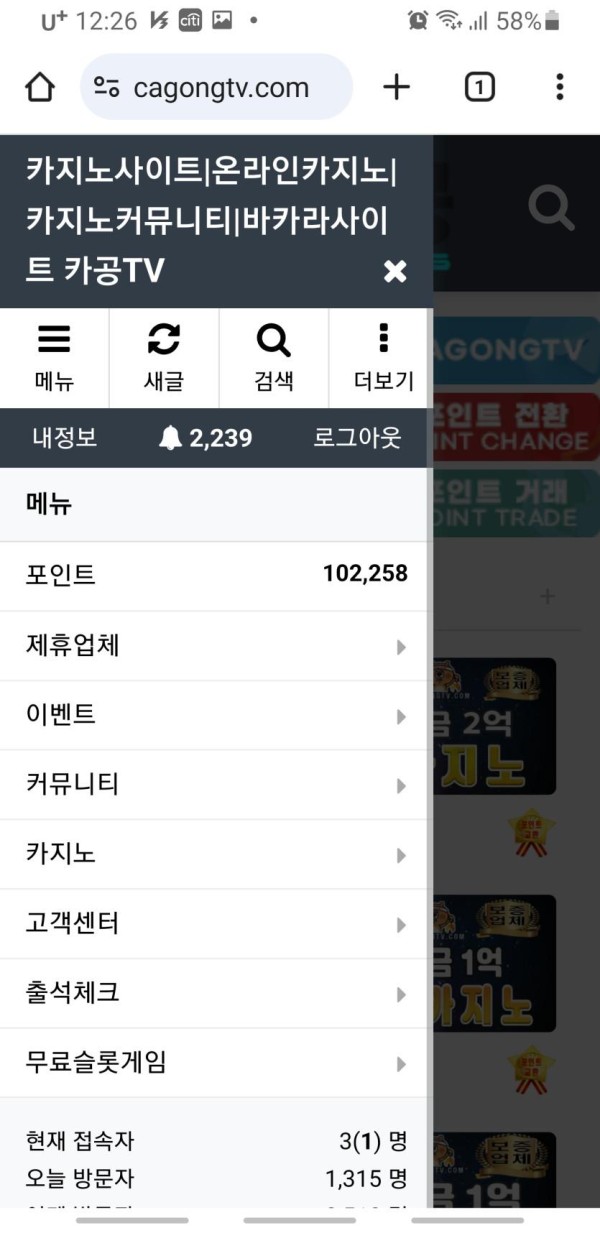Open 내정보 profile page
This screenshot has width=600, height=1233.
pyautogui.click(x=64, y=437)
